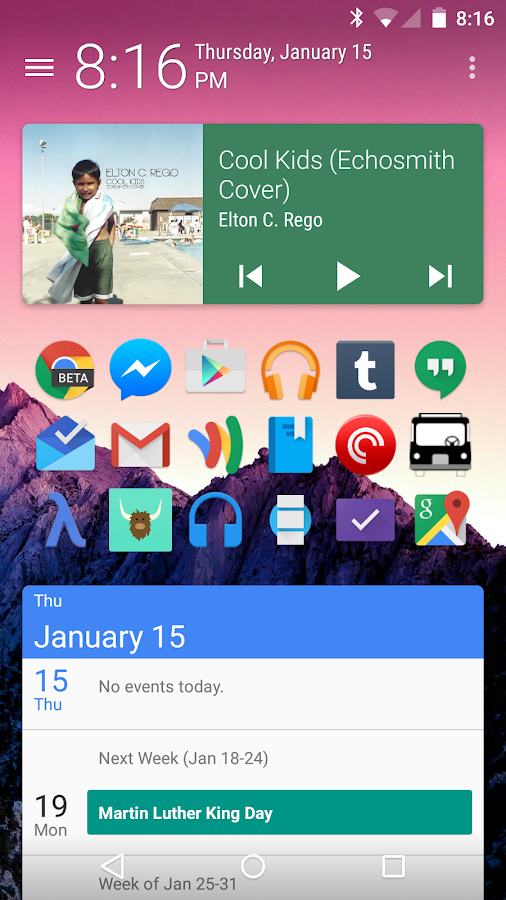Image resolution: width=506 pixels, height=900 pixels.
Task: Open the Android Wear app
Action: [290, 520]
